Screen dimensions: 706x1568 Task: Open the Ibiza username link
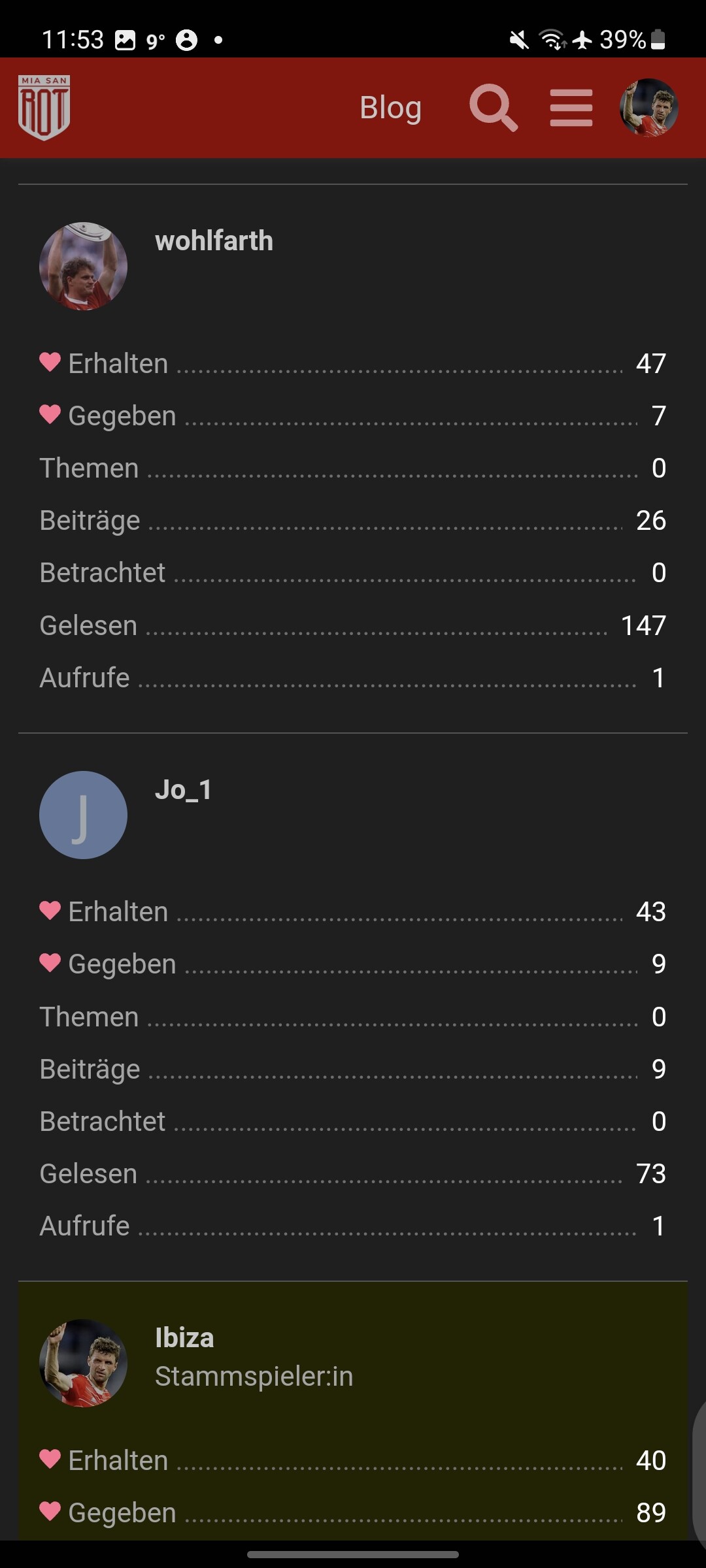click(x=184, y=1338)
